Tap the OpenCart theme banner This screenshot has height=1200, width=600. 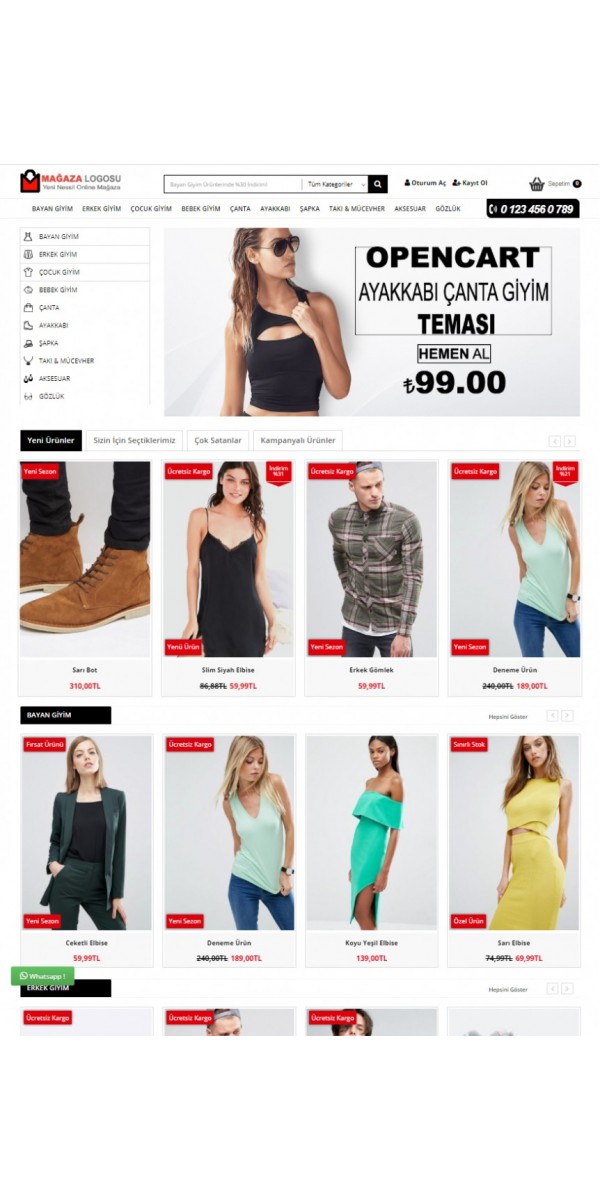(x=372, y=322)
